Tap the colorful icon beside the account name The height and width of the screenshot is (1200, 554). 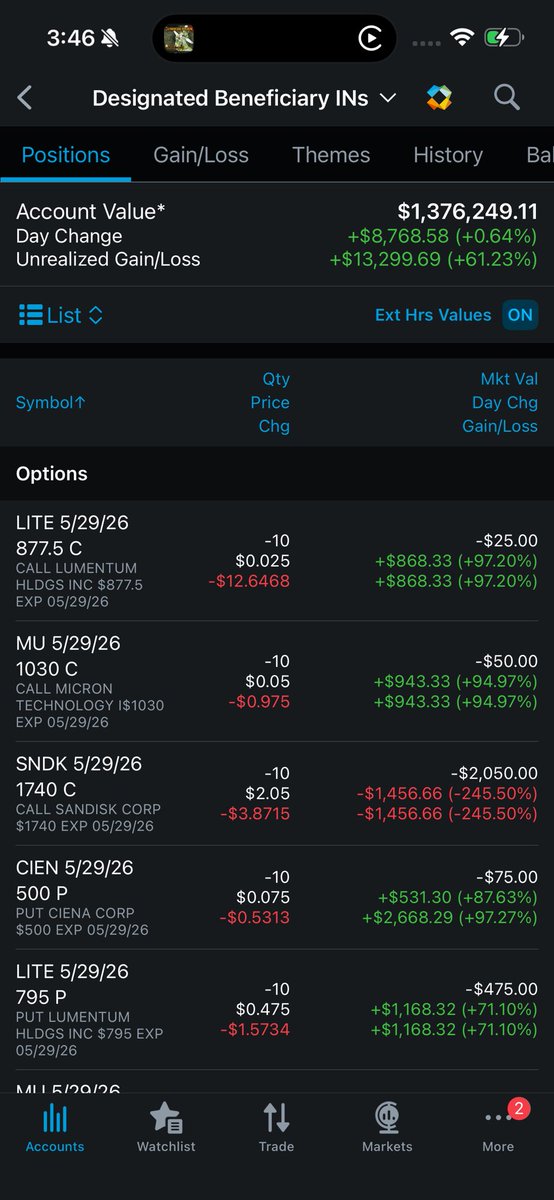tap(439, 97)
